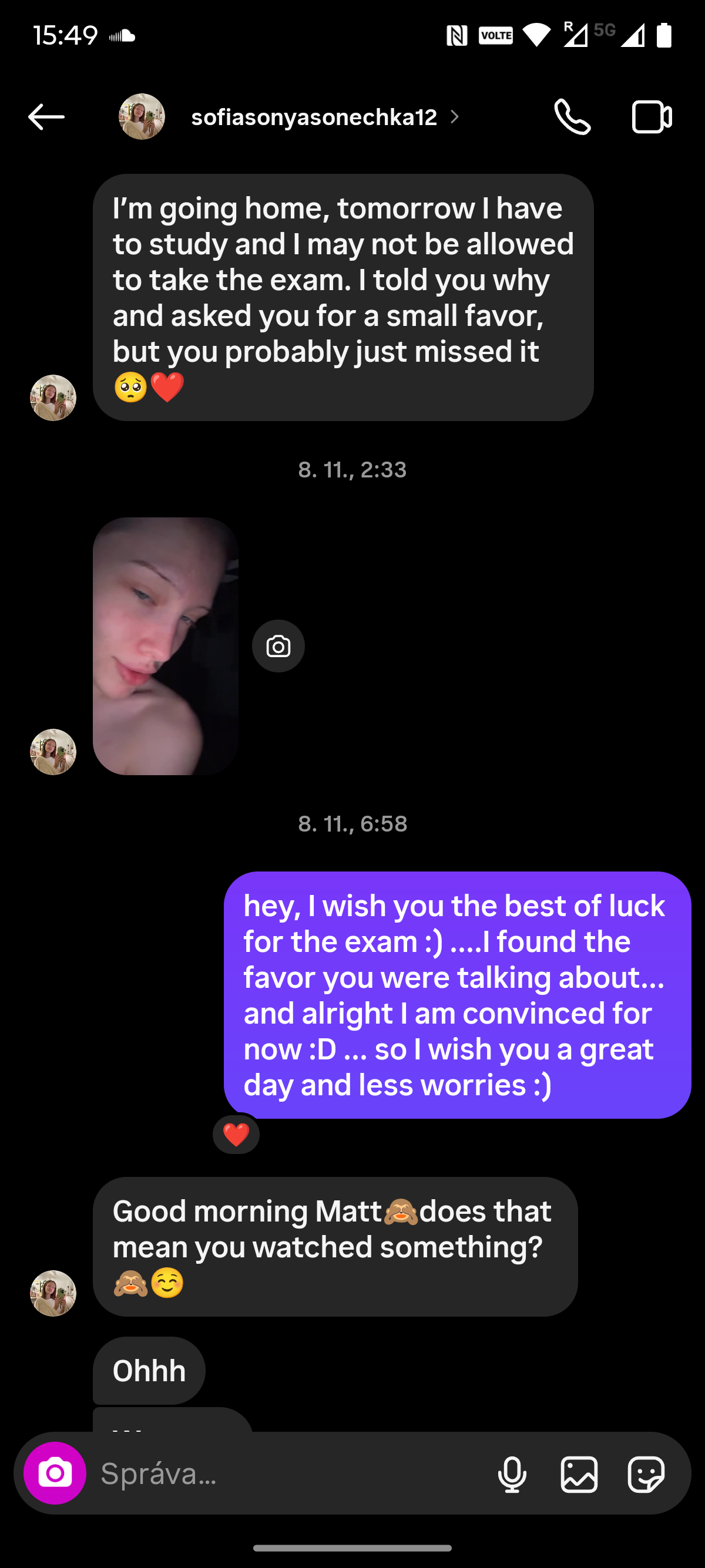This screenshot has width=705, height=1568.
Task: Open the sticker picker
Action: pyautogui.click(x=645, y=1473)
